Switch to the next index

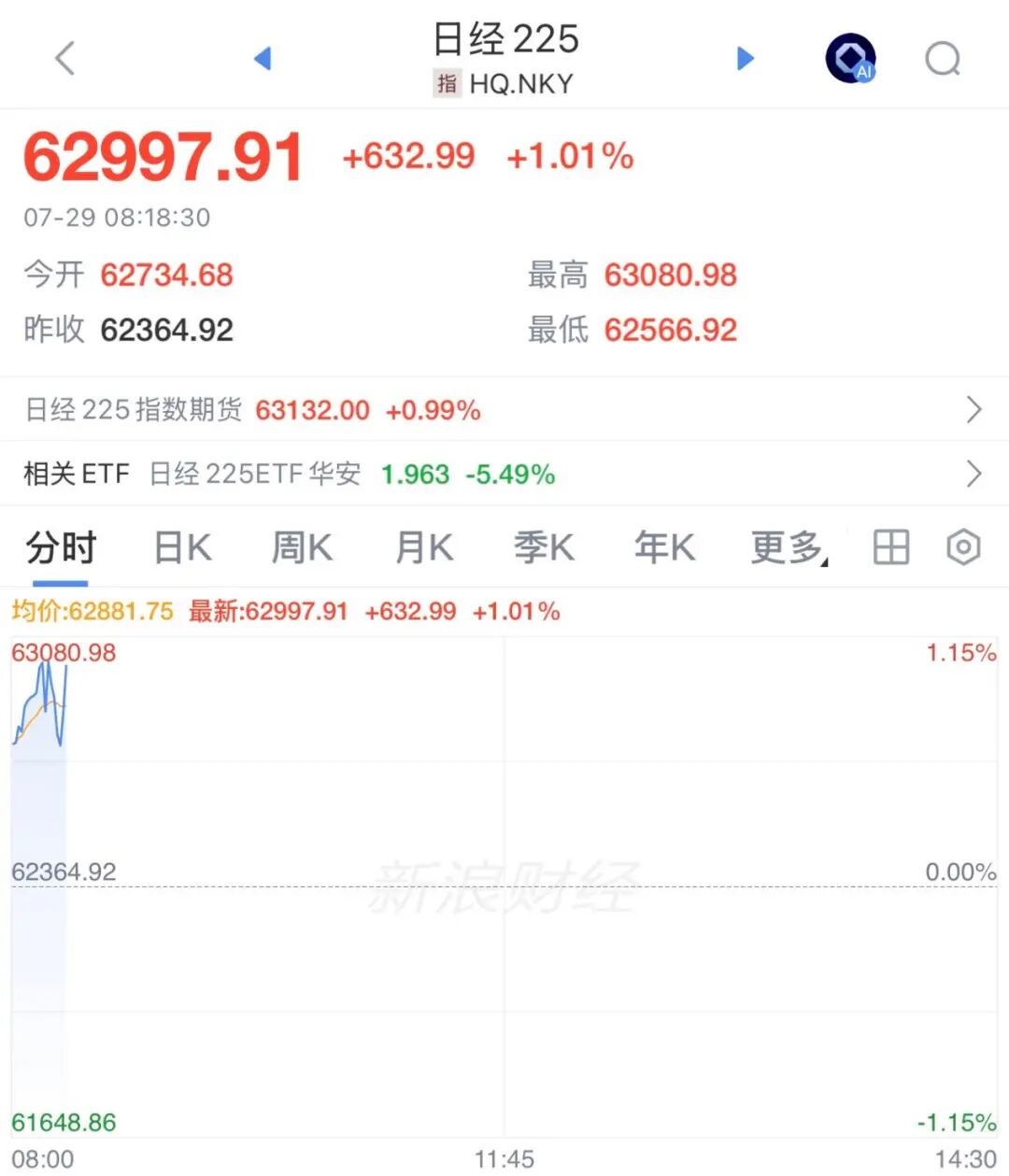pos(745,59)
